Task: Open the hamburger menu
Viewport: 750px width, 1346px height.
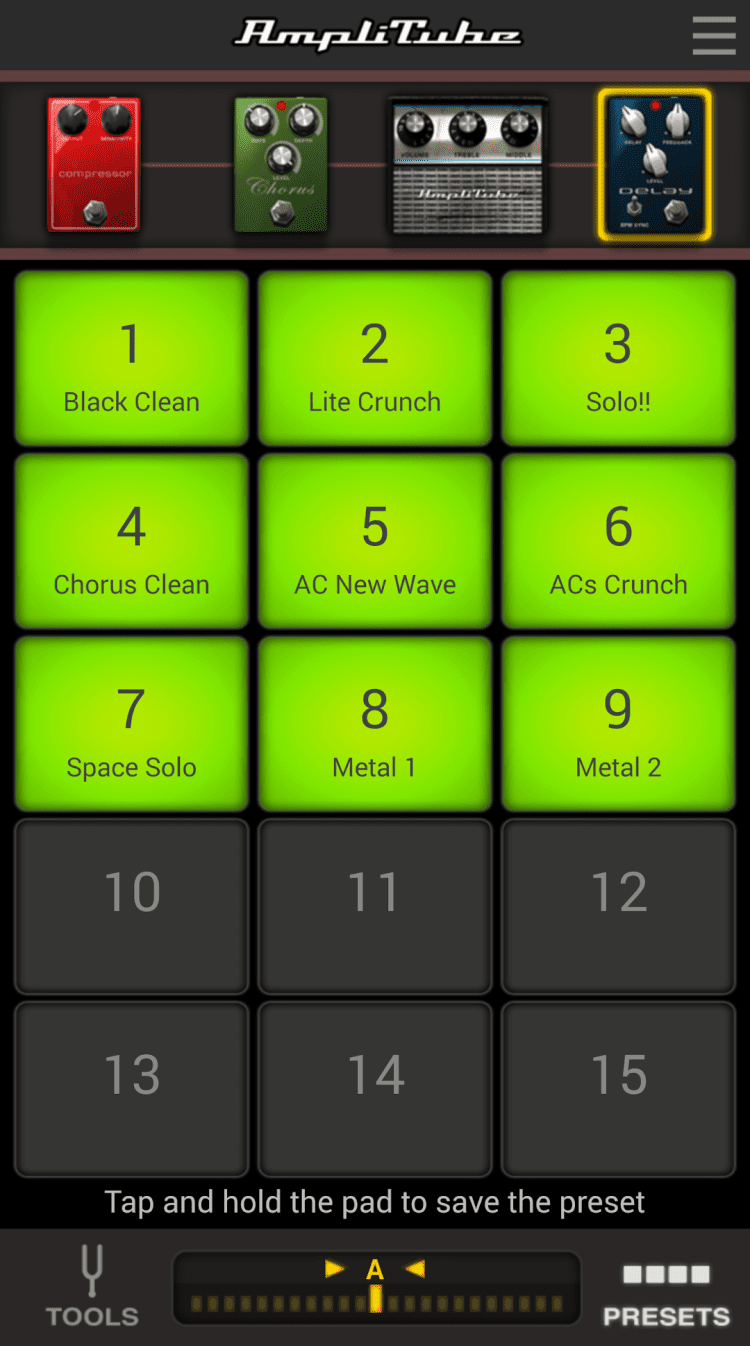Action: coord(713,36)
